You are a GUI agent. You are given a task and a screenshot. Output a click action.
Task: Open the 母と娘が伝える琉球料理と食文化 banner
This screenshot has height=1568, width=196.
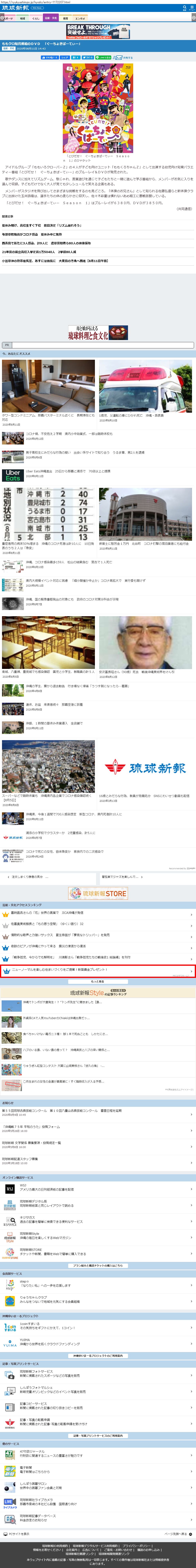click(98, 332)
